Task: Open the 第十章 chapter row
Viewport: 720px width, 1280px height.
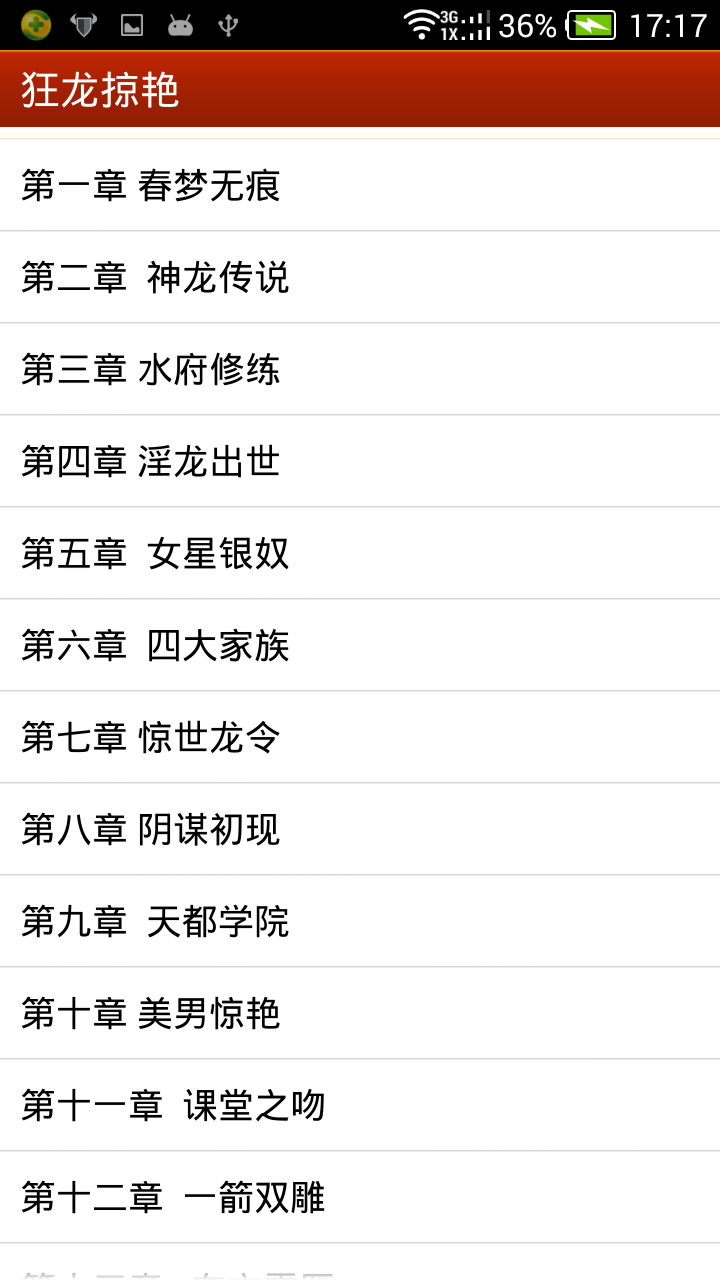Action: [360, 1013]
